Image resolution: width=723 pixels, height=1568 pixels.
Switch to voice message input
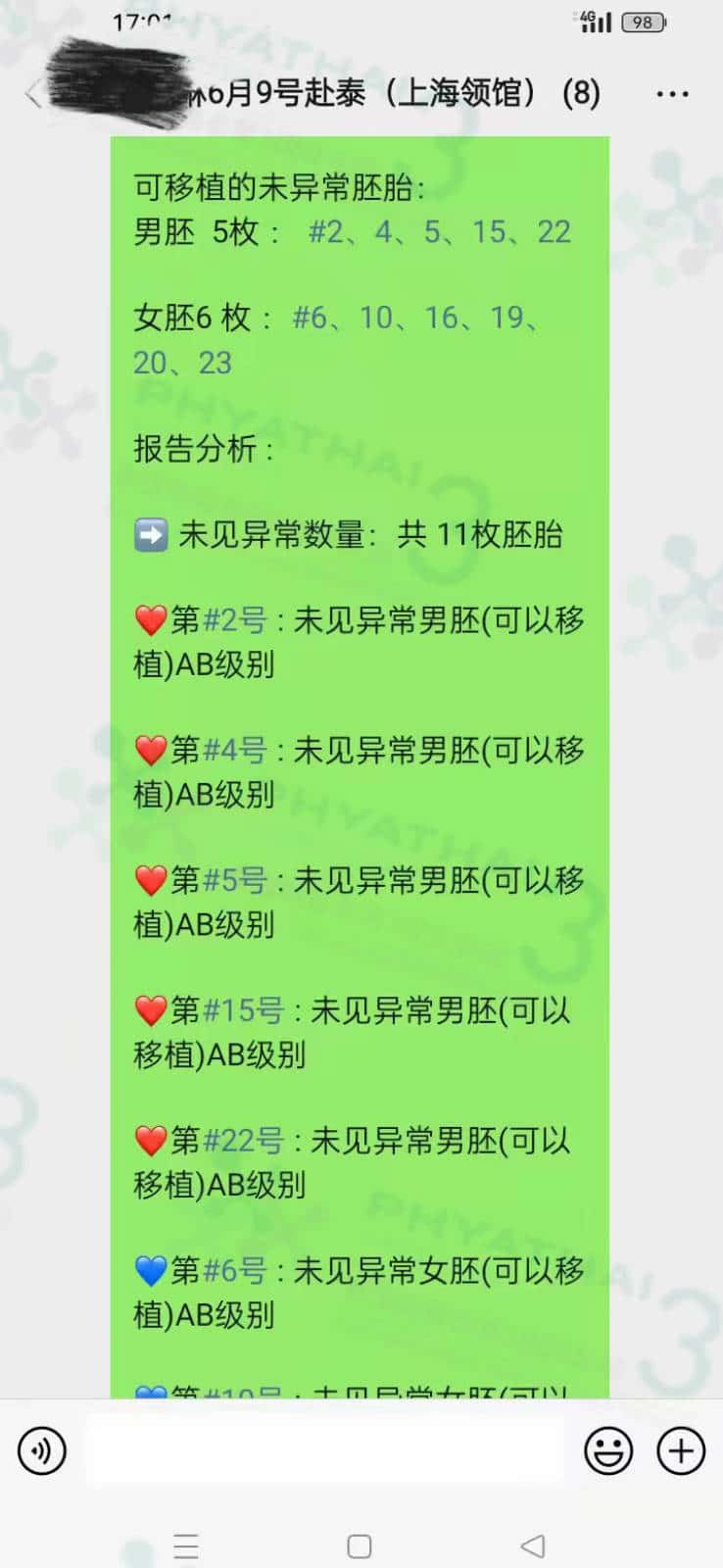(42, 1450)
